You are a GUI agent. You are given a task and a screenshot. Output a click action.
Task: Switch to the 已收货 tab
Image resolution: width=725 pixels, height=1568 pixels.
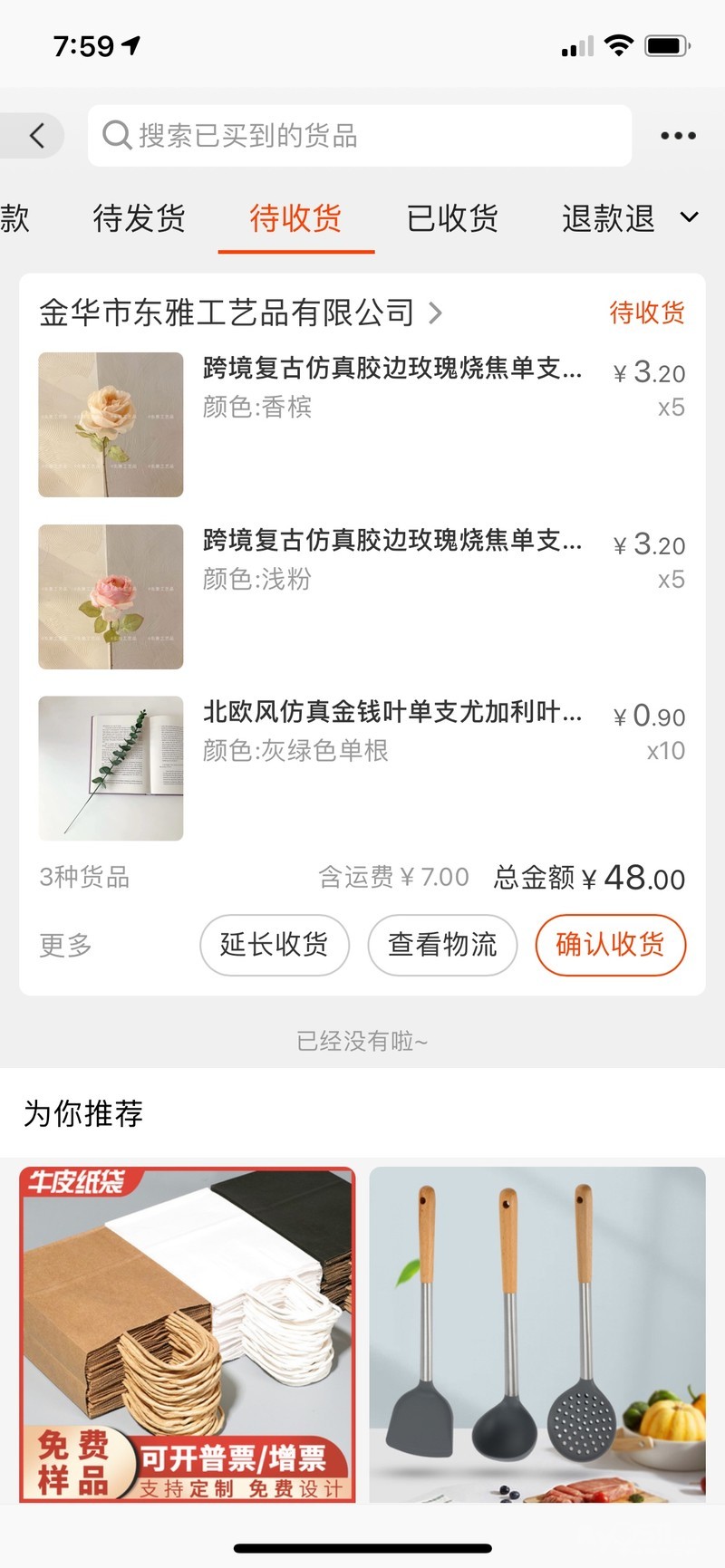[452, 218]
